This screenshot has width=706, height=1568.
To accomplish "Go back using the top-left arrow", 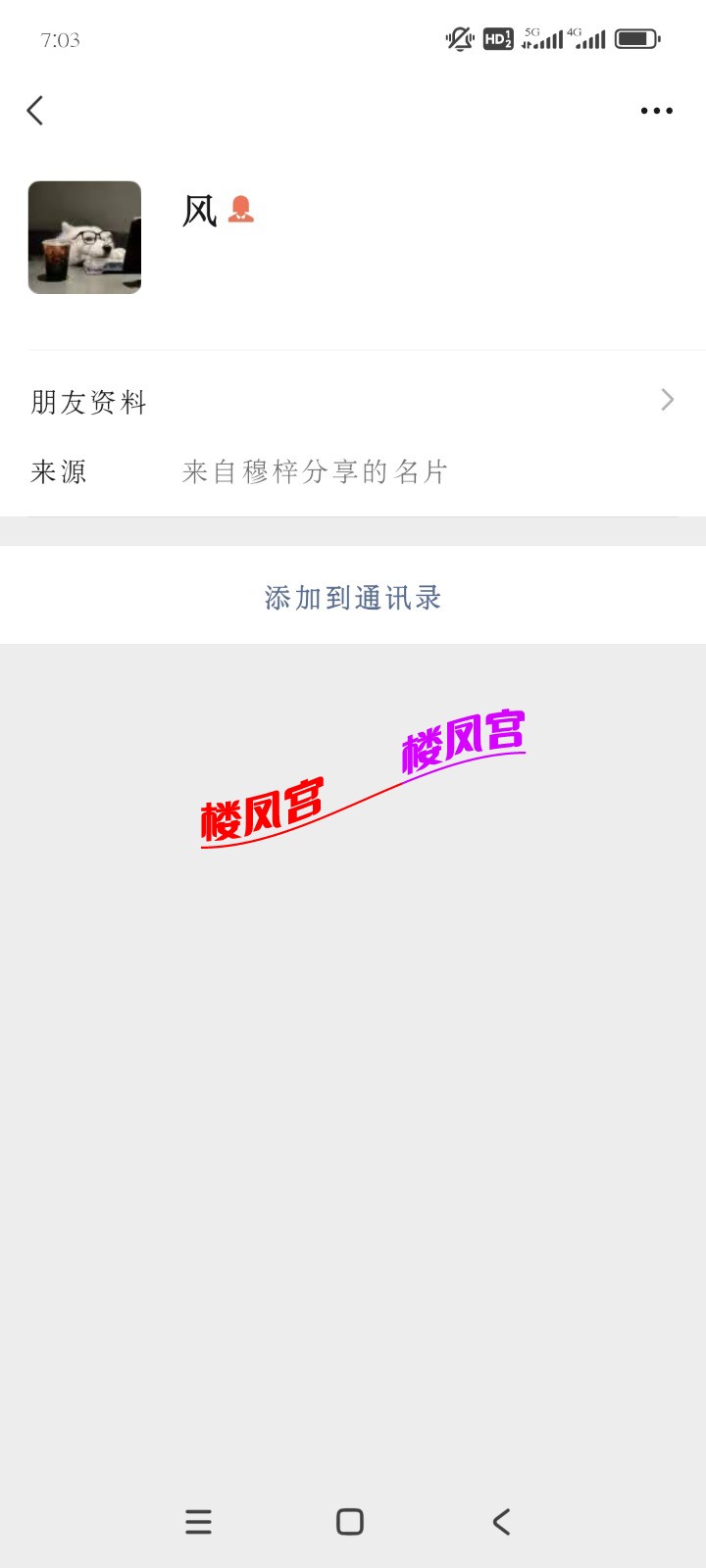I will pyautogui.click(x=35, y=111).
